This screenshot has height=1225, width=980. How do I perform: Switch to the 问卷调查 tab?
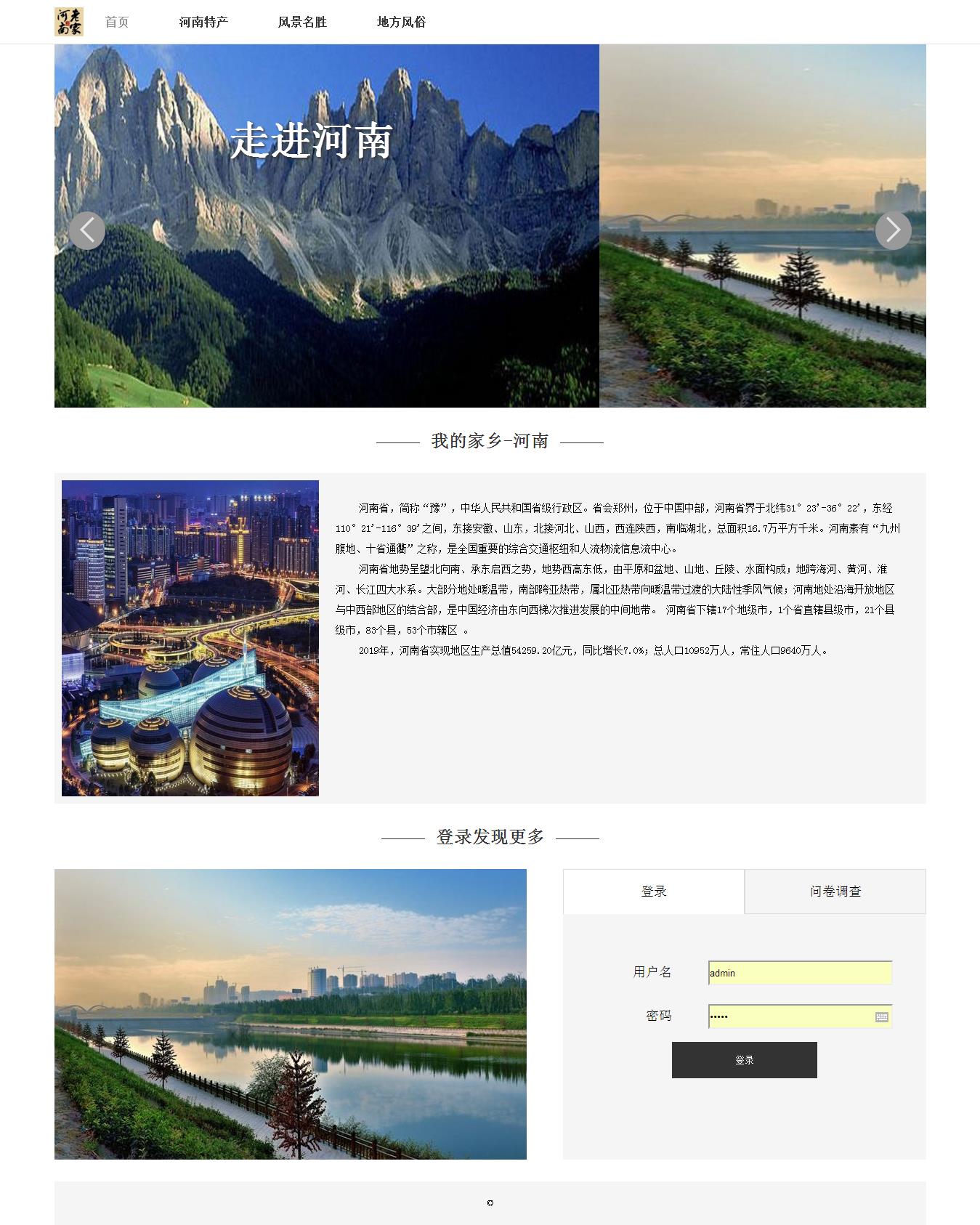[x=835, y=891]
